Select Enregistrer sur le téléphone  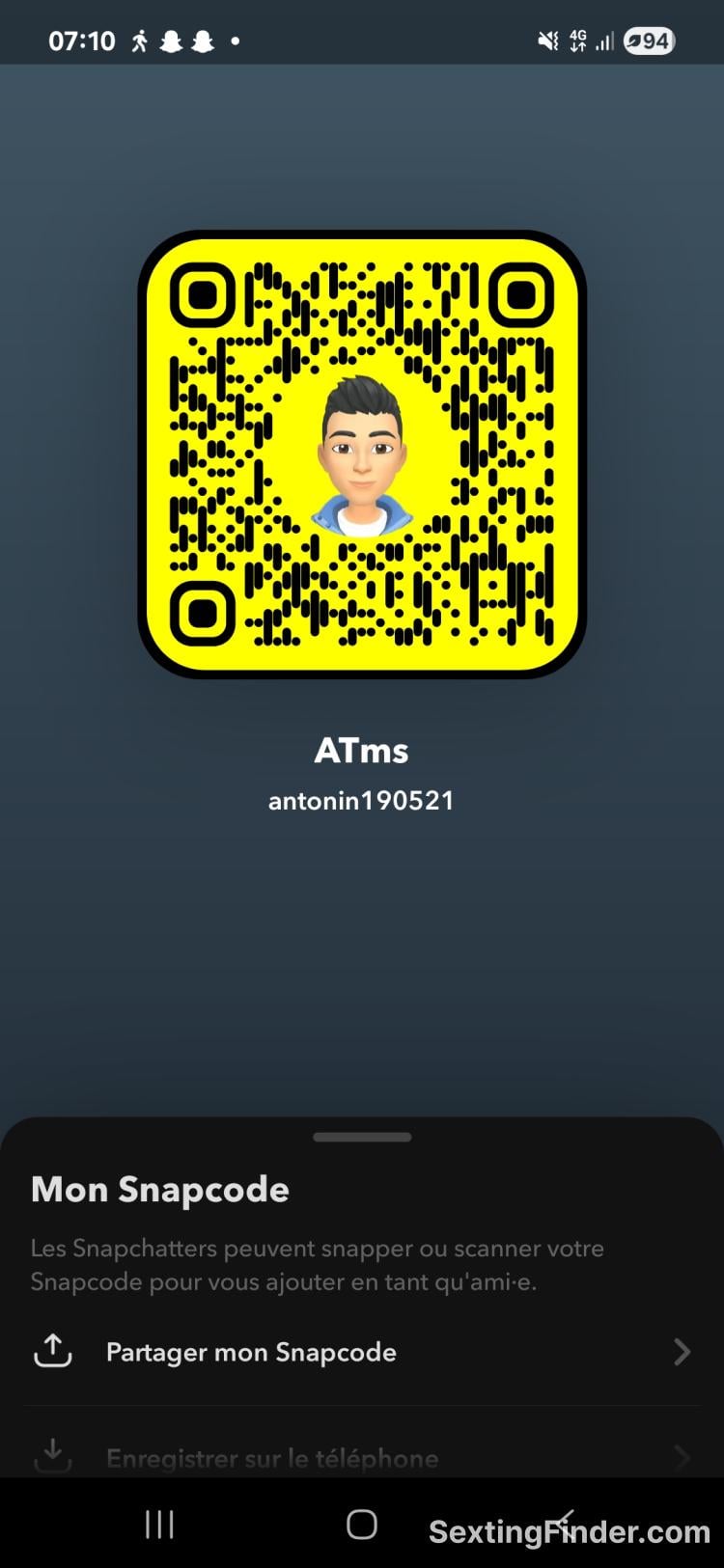click(361, 1456)
